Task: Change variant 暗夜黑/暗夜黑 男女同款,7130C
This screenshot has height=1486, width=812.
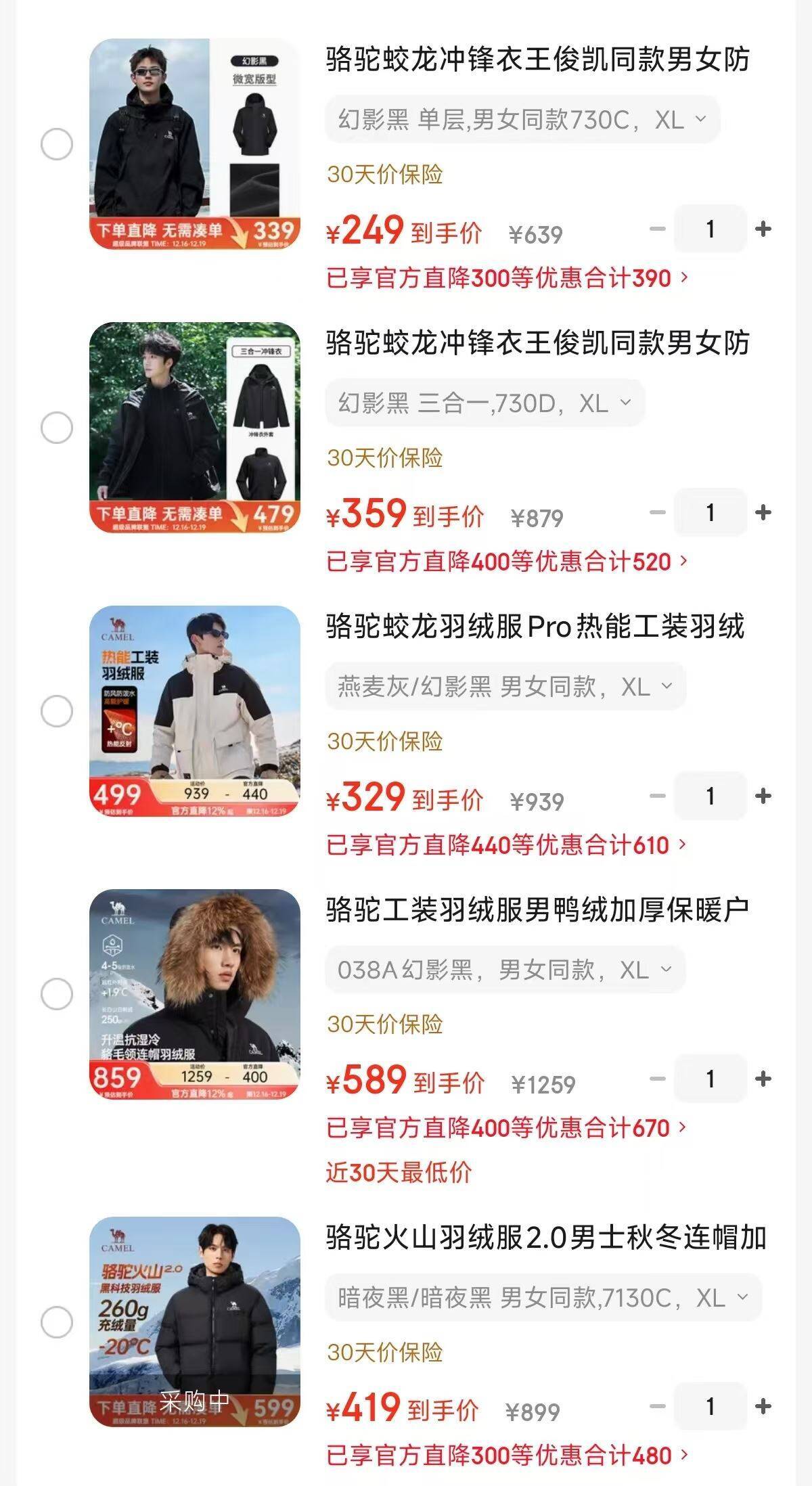Action: pyautogui.click(x=543, y=1298)
